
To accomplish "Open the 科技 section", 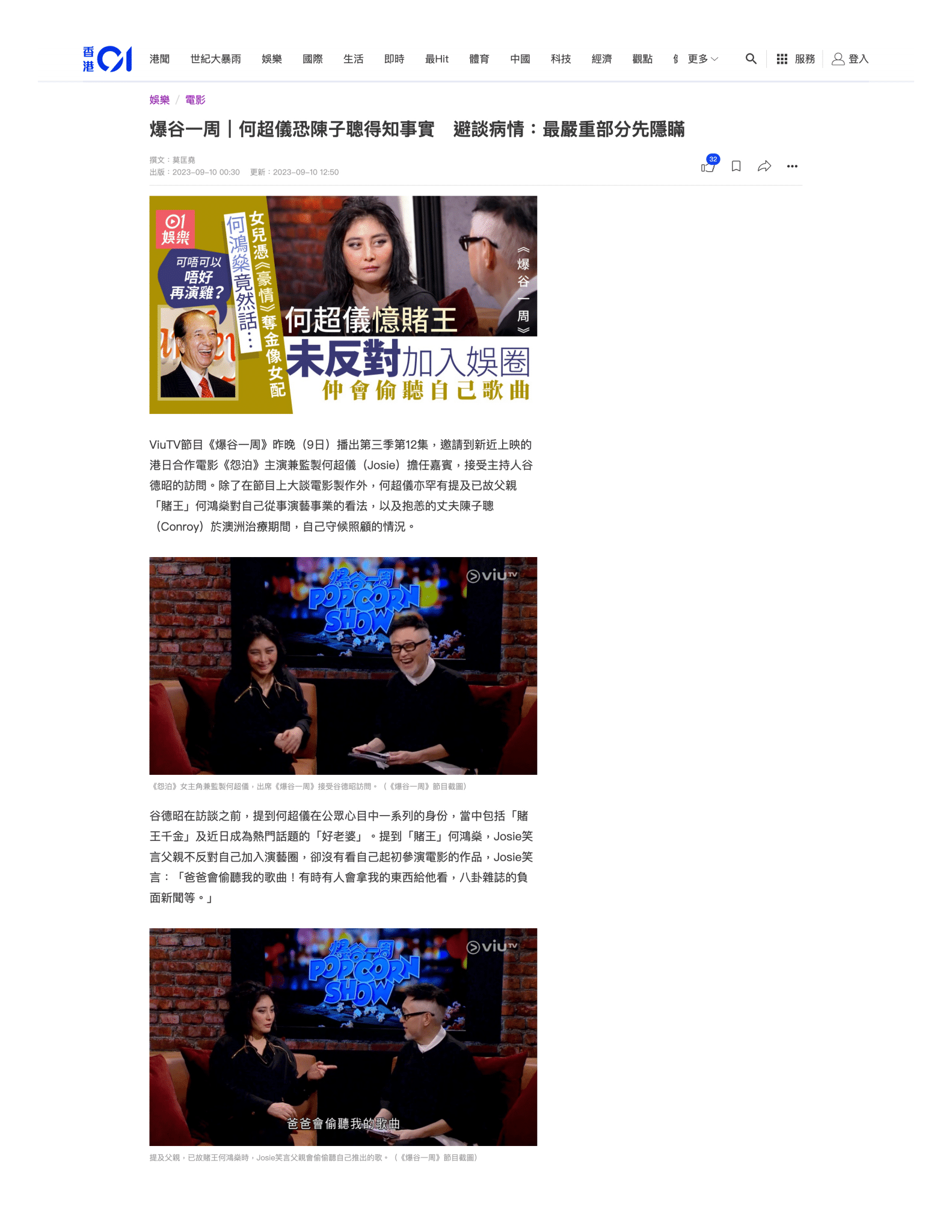I will pyautogui.click(x=560, y=59).
